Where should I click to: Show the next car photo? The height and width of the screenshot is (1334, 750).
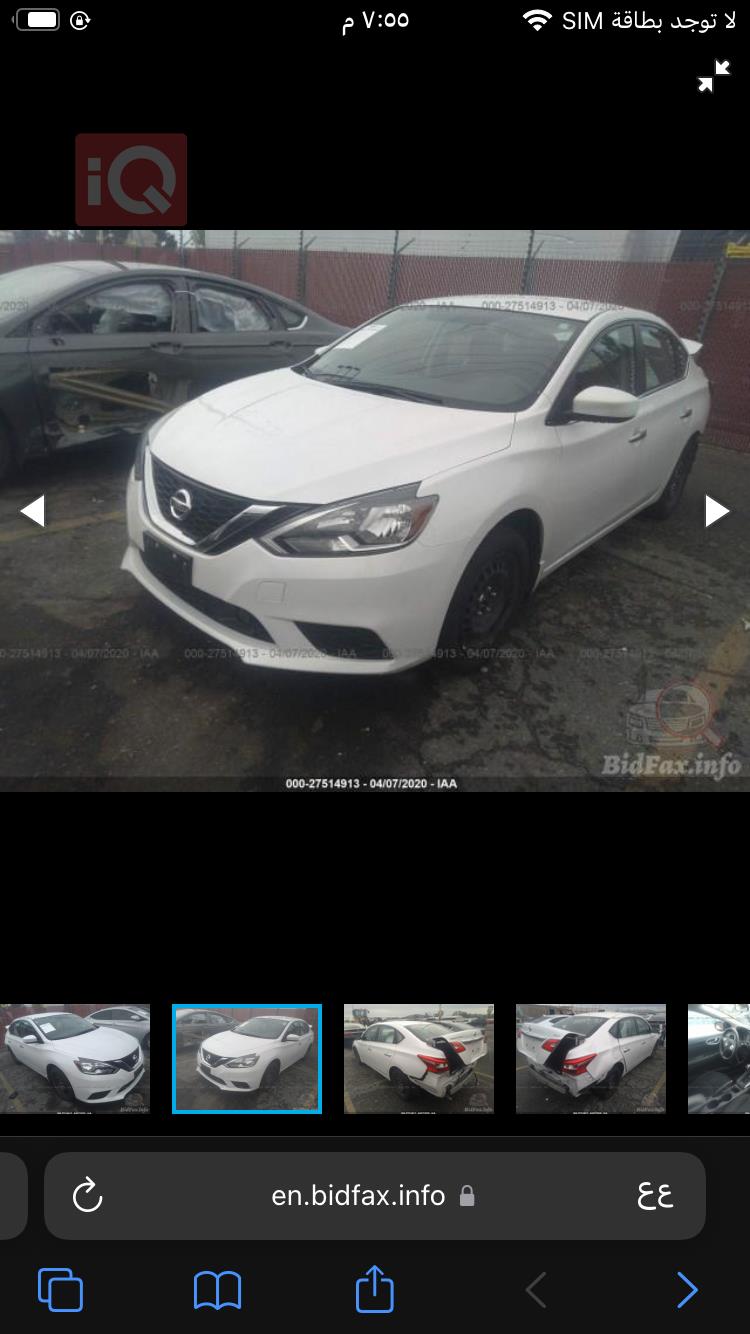tap(717, 510)
